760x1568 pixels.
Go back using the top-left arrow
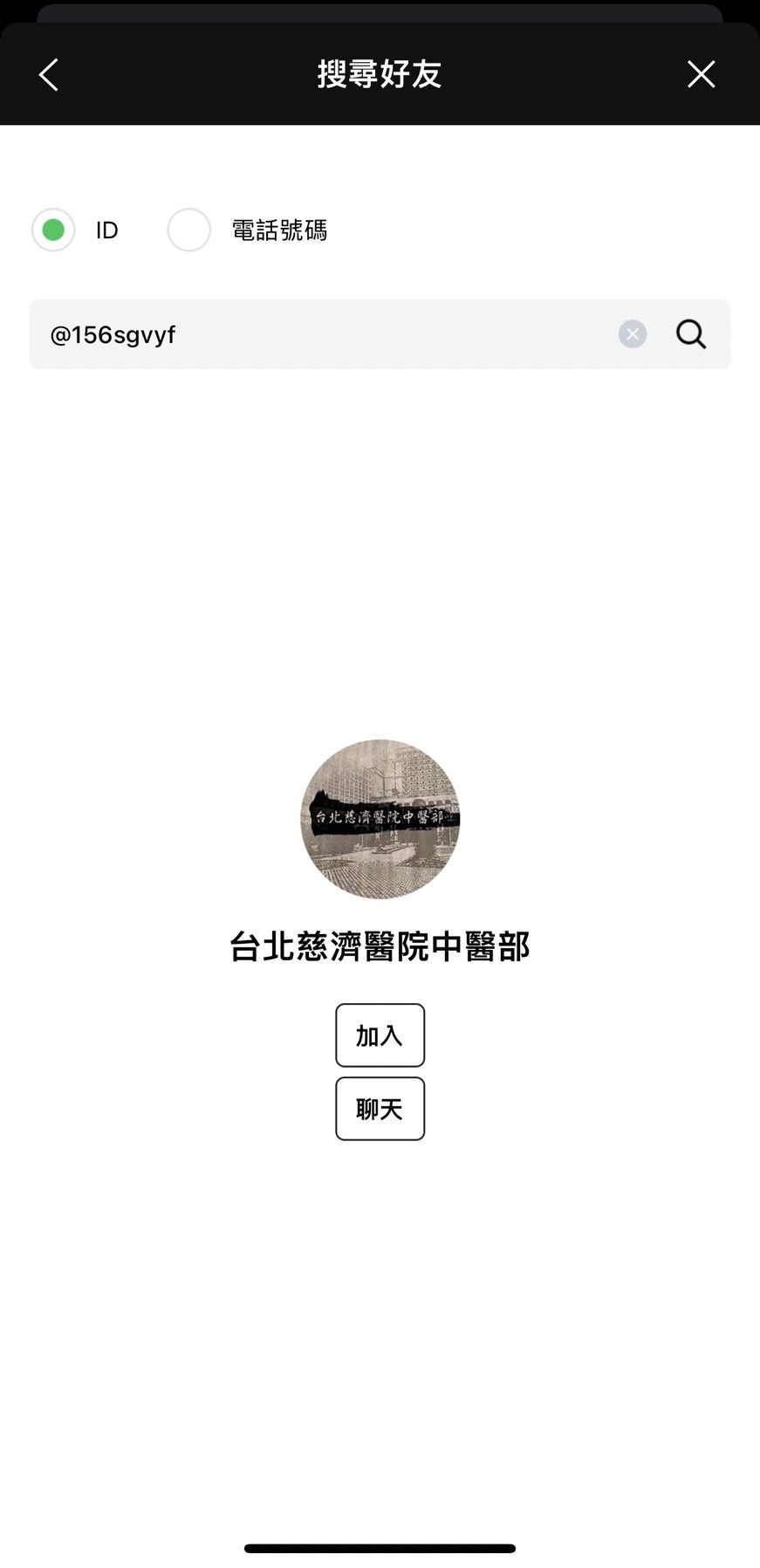coord(49,75)
